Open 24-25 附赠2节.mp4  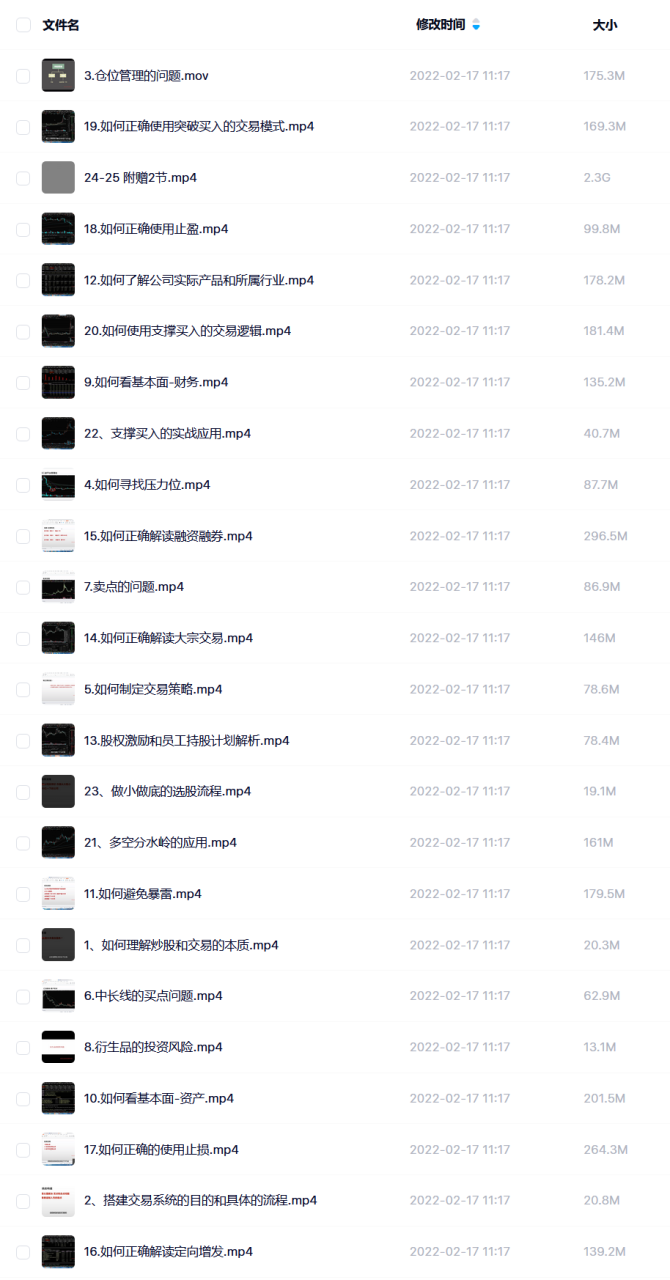pyautogui.click(x=140, y=178)
